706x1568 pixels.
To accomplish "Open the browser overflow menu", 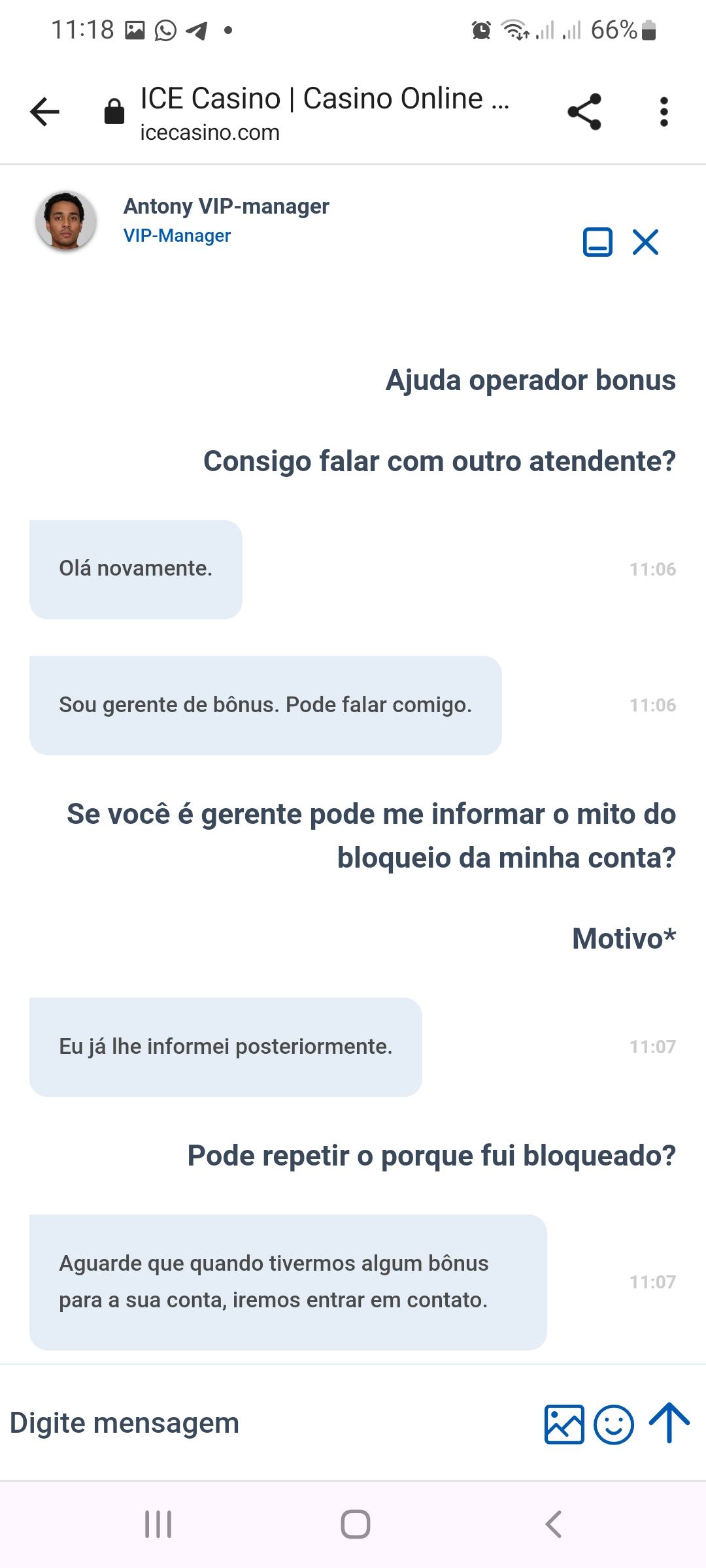I will pyautogui.click(x=664, y=112).
